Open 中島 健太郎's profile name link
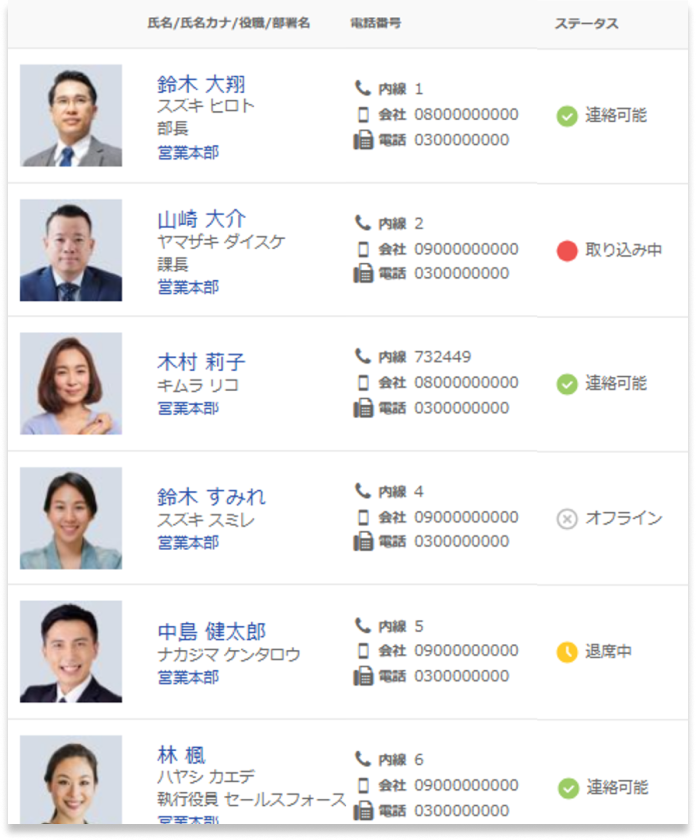 click(x=211, y=632)
